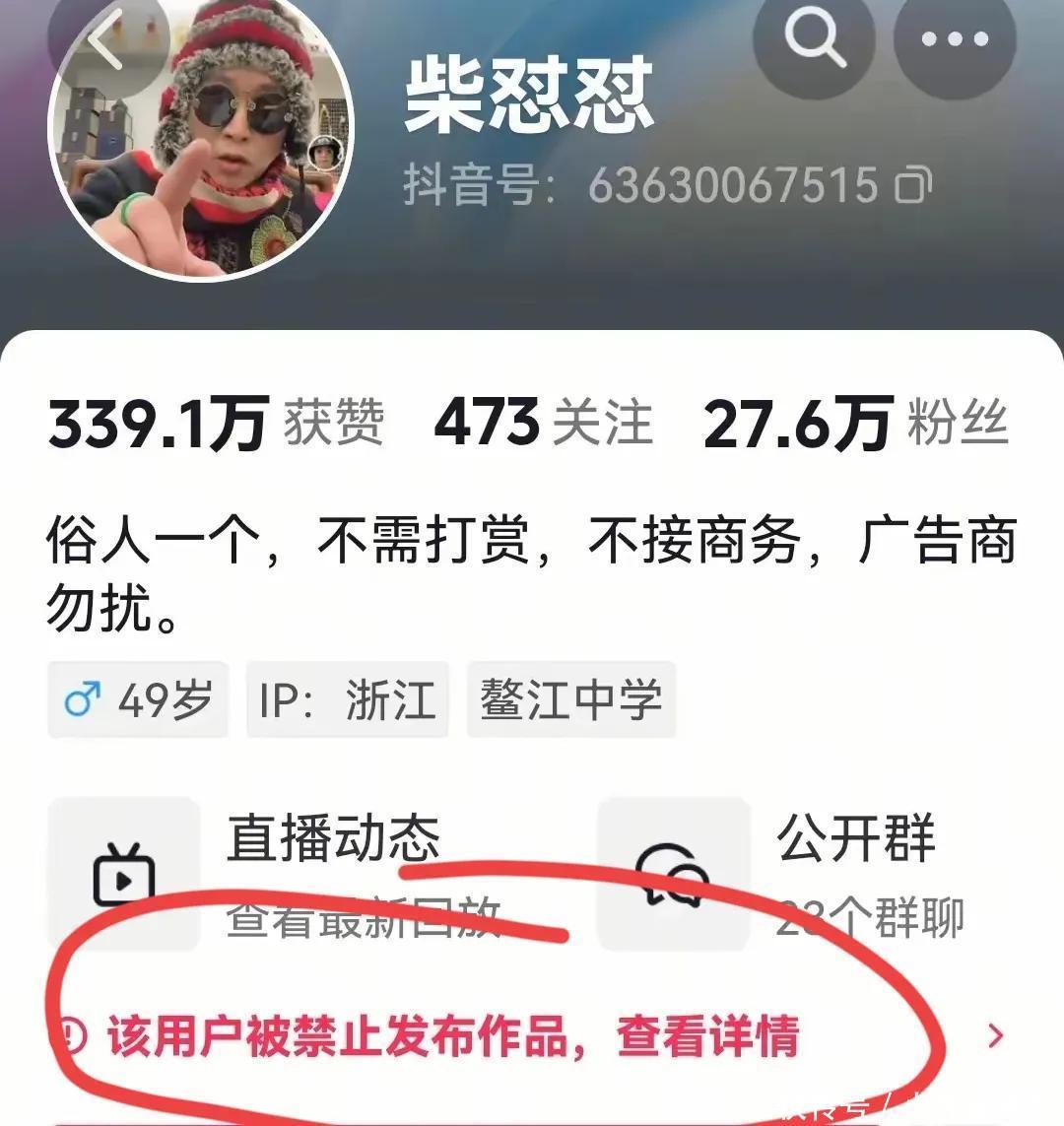The height and width of the screenshot is (1126, 1064).
Task: Open the three-dot overflow menu
Action: [x=955, y=38]
